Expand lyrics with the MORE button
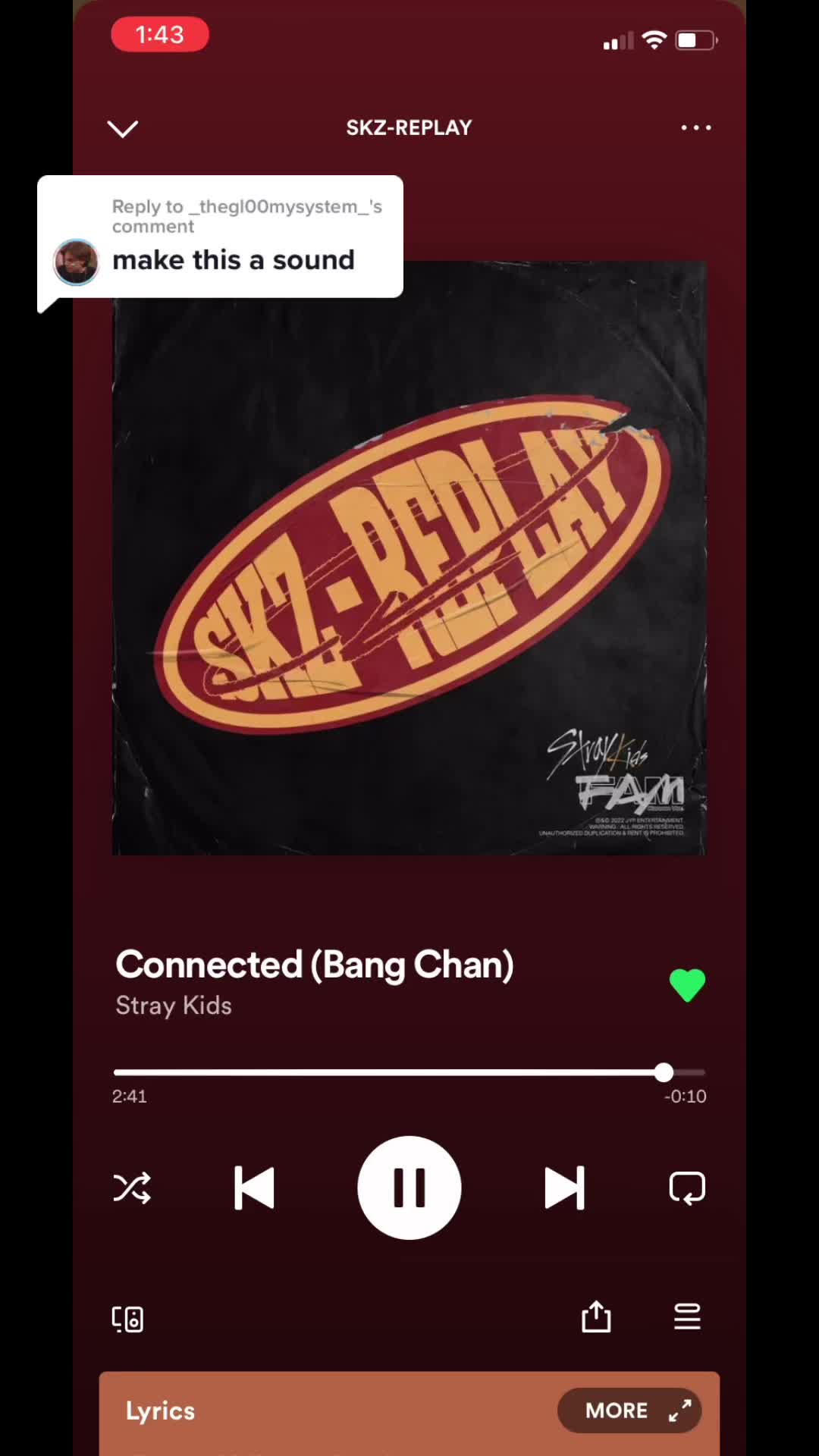Screen dimensions: 819x1456 click(x=629, y=1410)
